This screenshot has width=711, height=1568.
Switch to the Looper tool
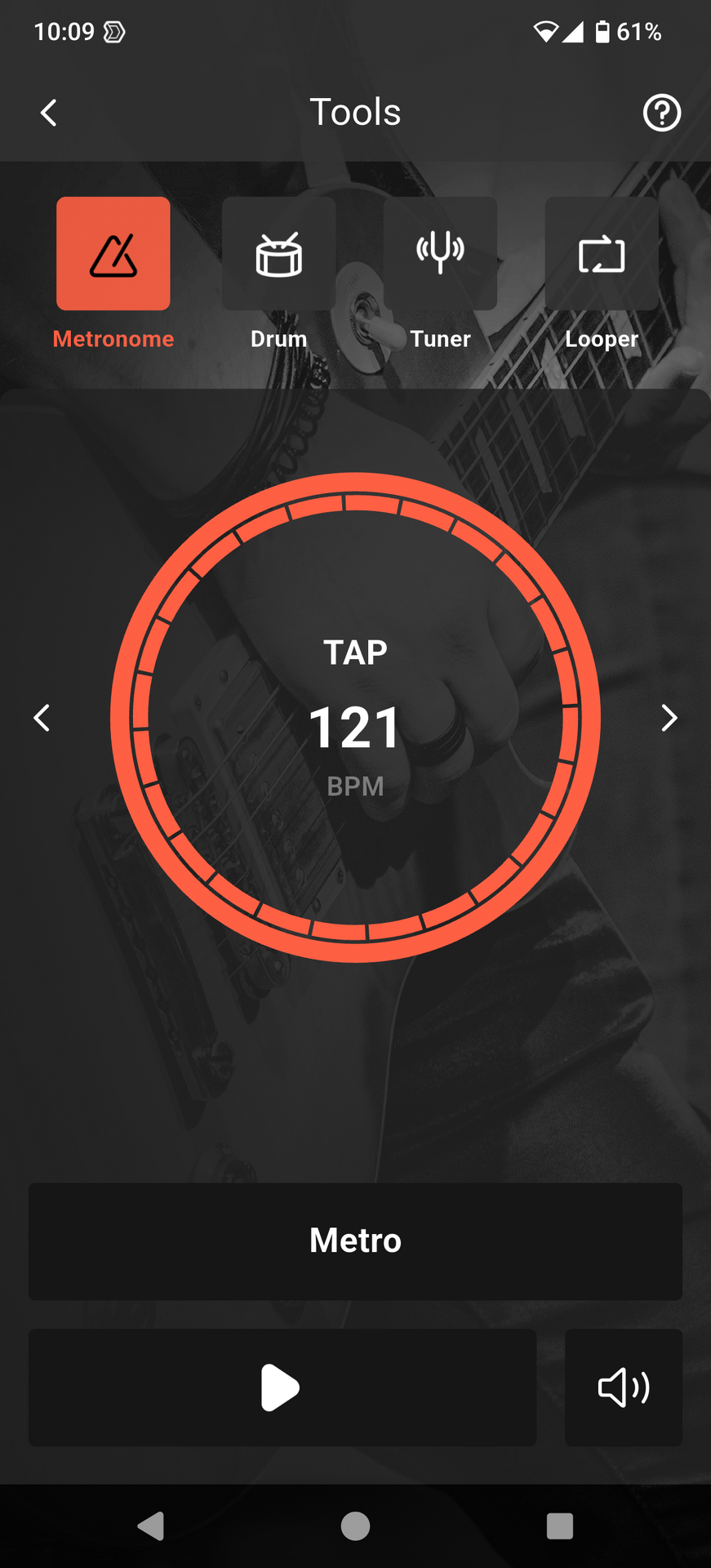(602, 254)
